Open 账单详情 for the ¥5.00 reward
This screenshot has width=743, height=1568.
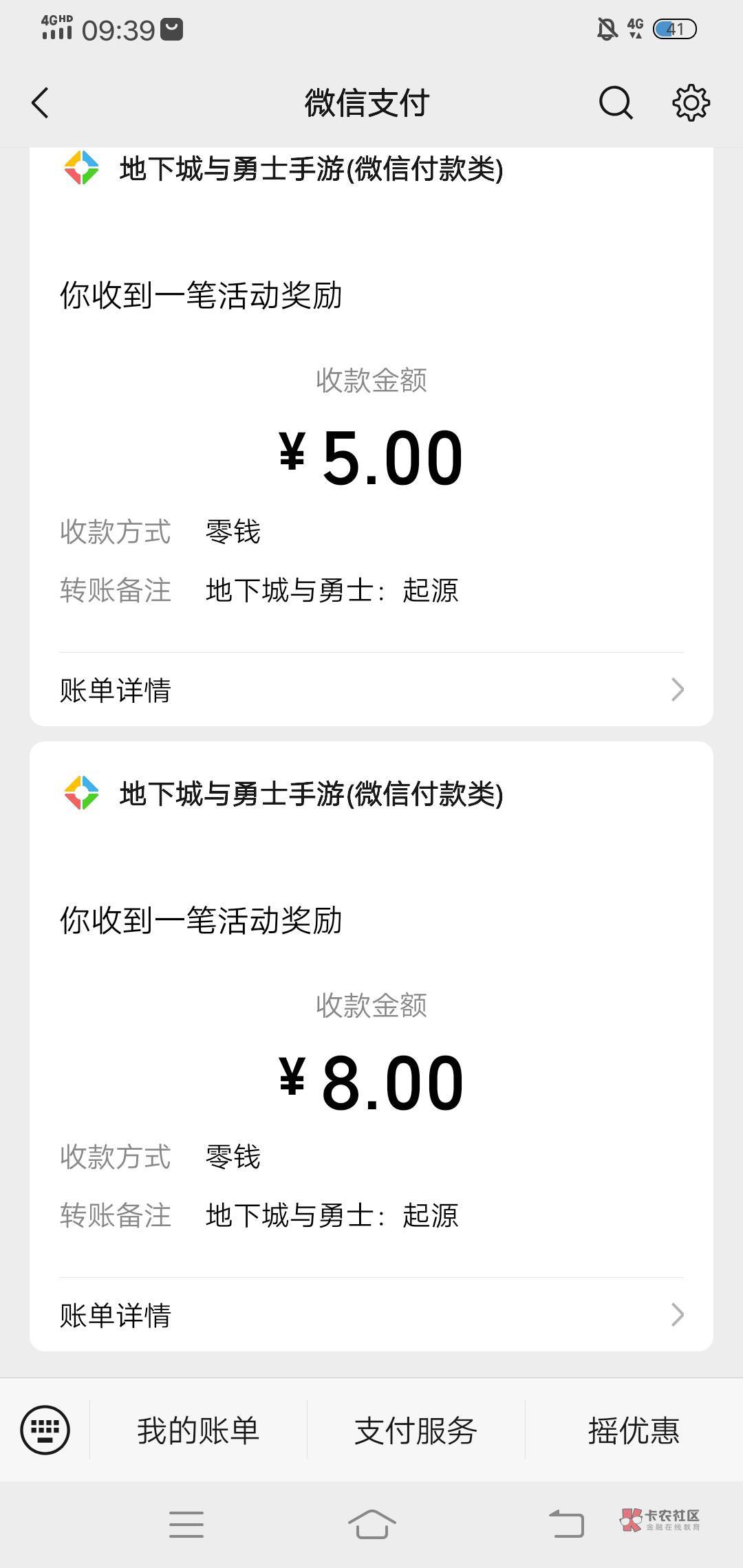(371, 690)
